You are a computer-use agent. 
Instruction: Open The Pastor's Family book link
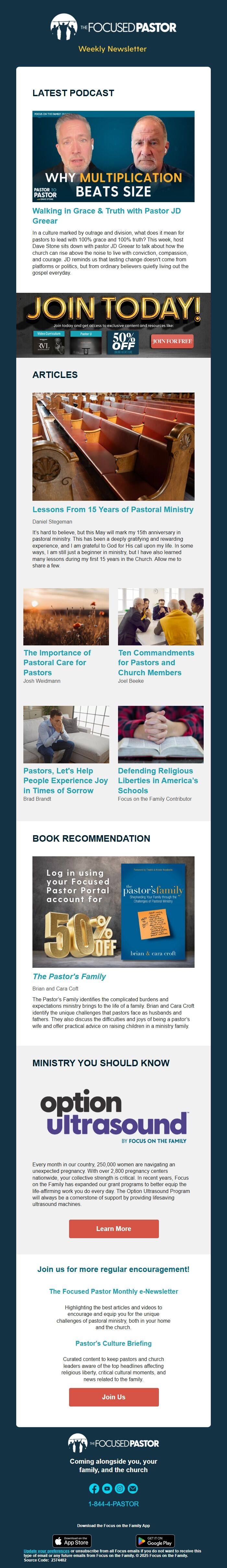69,976
